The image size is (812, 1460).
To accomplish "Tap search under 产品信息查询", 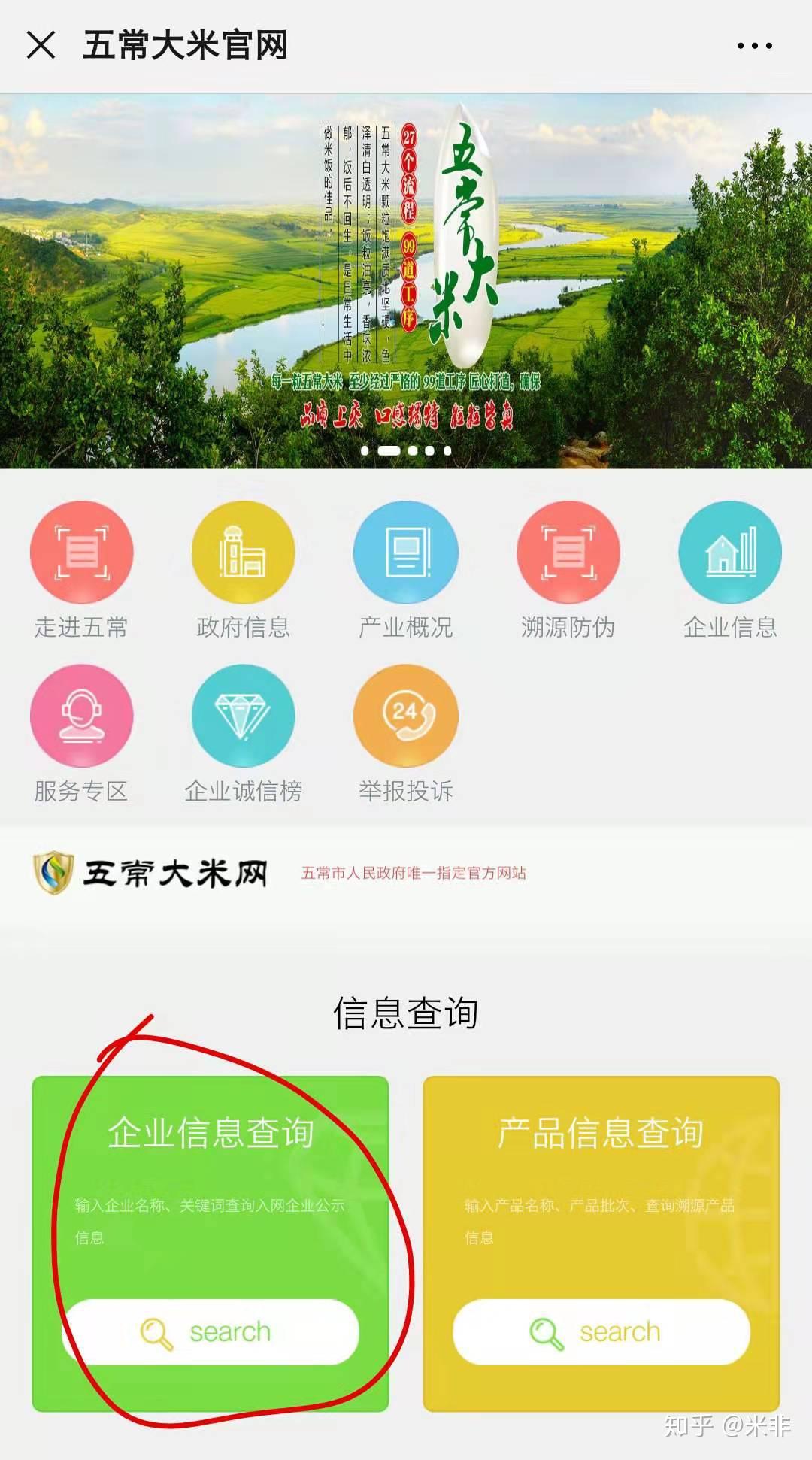I will coord(601,1332).
